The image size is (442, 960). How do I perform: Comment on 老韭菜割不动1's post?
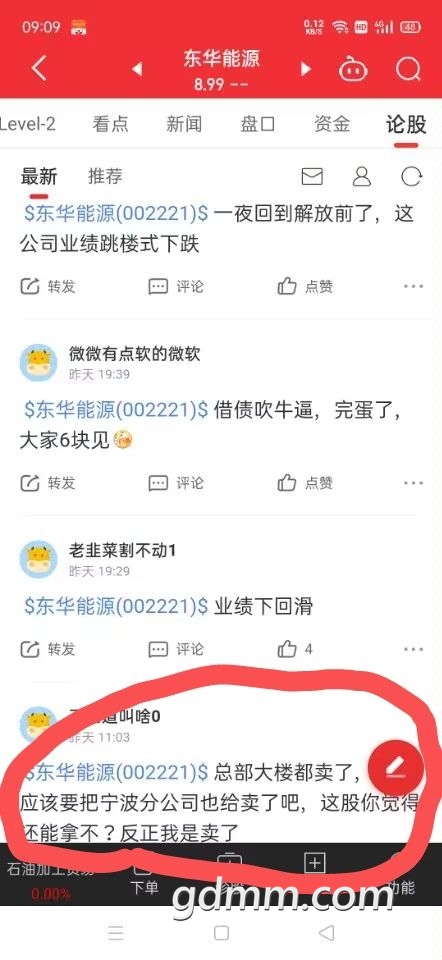point(176,649)
